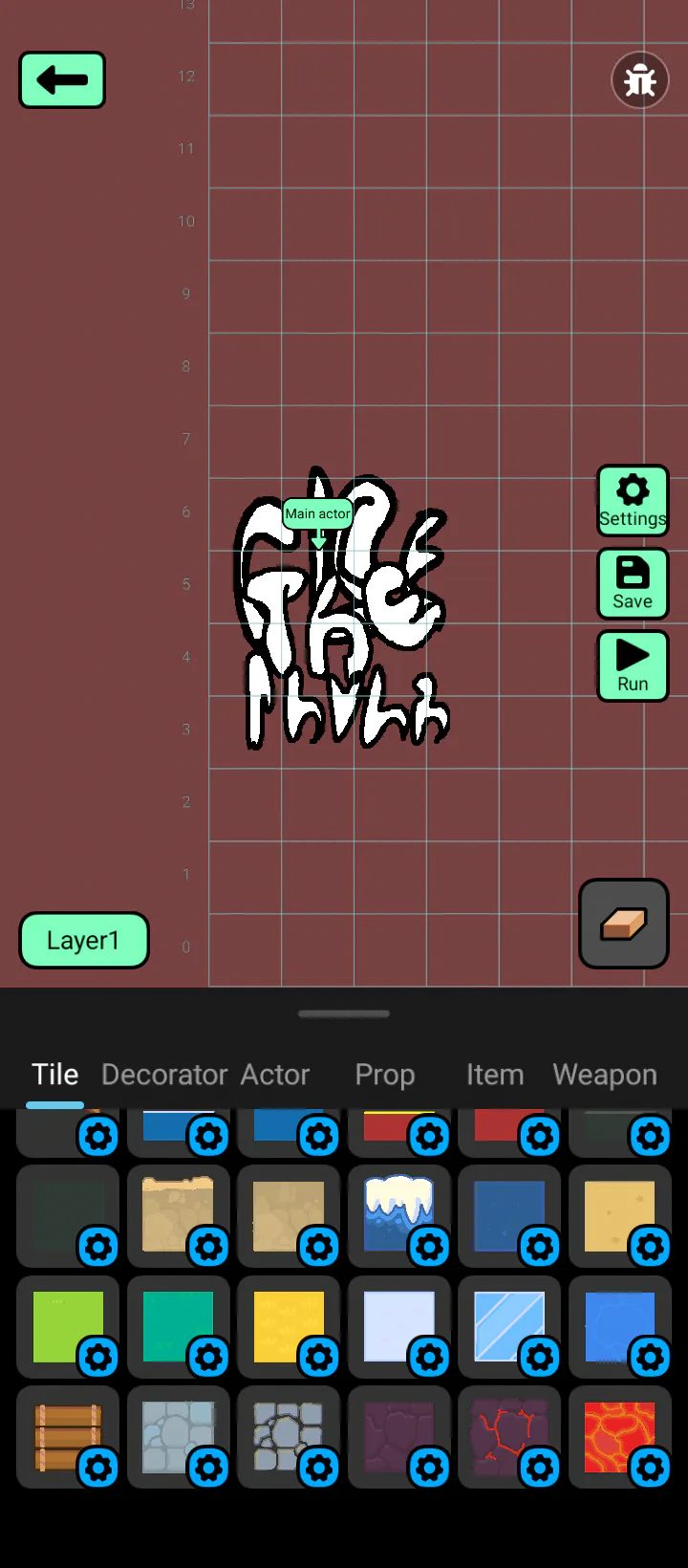
Task: Run the game
Action: pos(632,666)
